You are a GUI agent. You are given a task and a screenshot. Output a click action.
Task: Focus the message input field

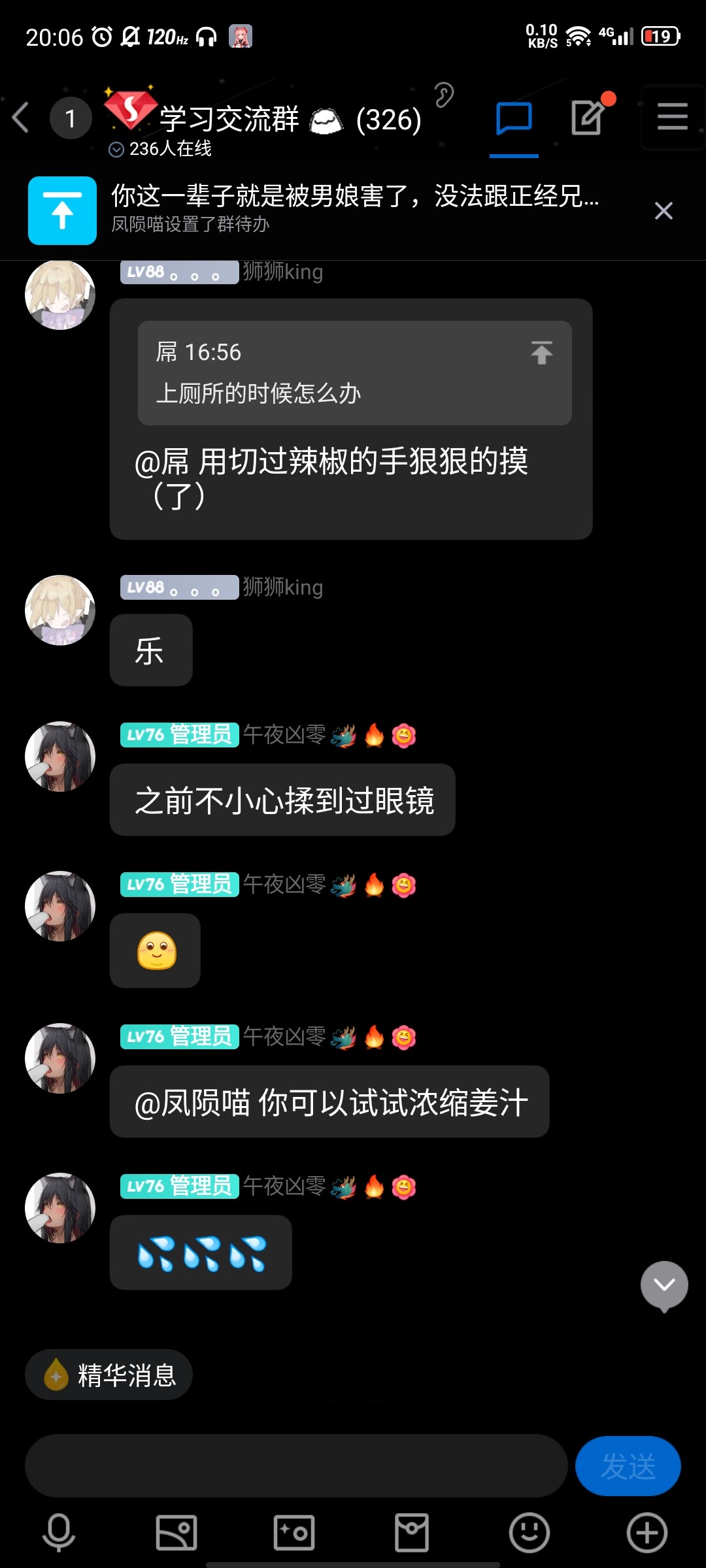[295, 1466]
